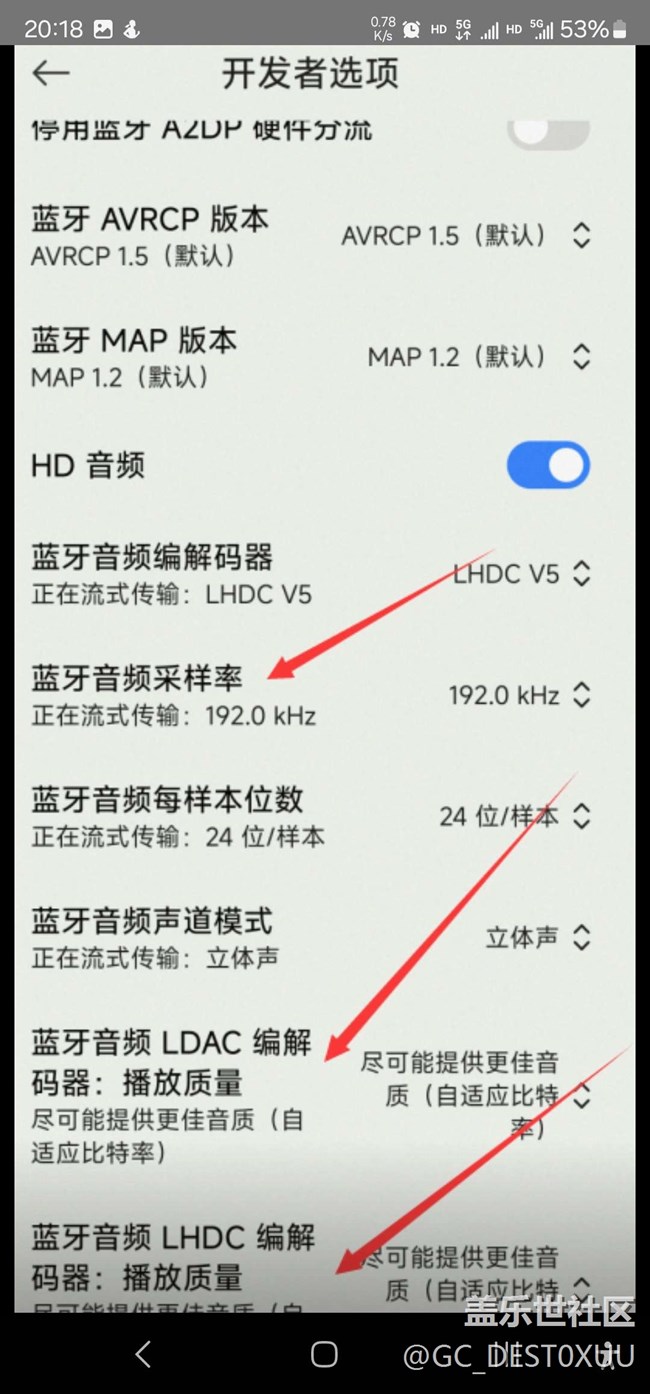Open 蓝牙音频 LHDC 编解码器 播放质量 picker
This screenshot has width=650, height=1394.
coord(581,1284)
